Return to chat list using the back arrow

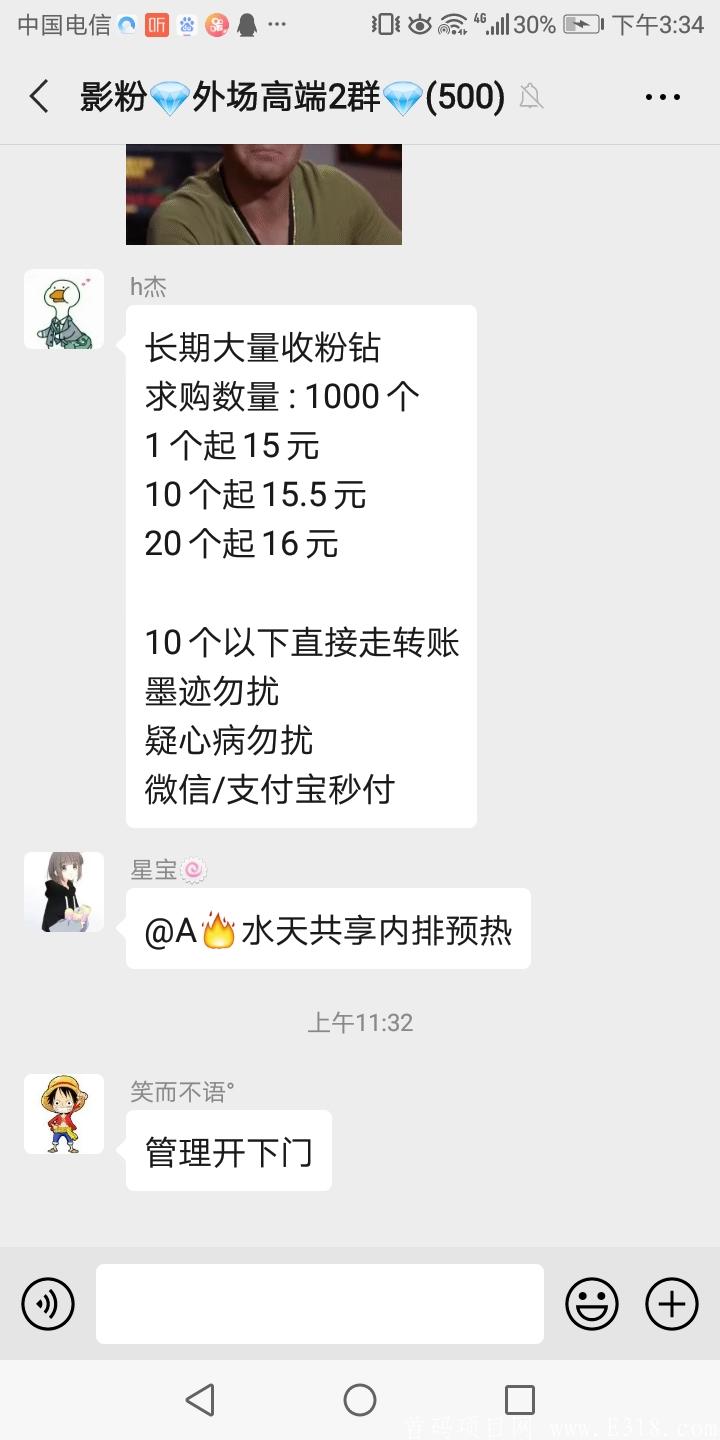[x=38, y=96]
